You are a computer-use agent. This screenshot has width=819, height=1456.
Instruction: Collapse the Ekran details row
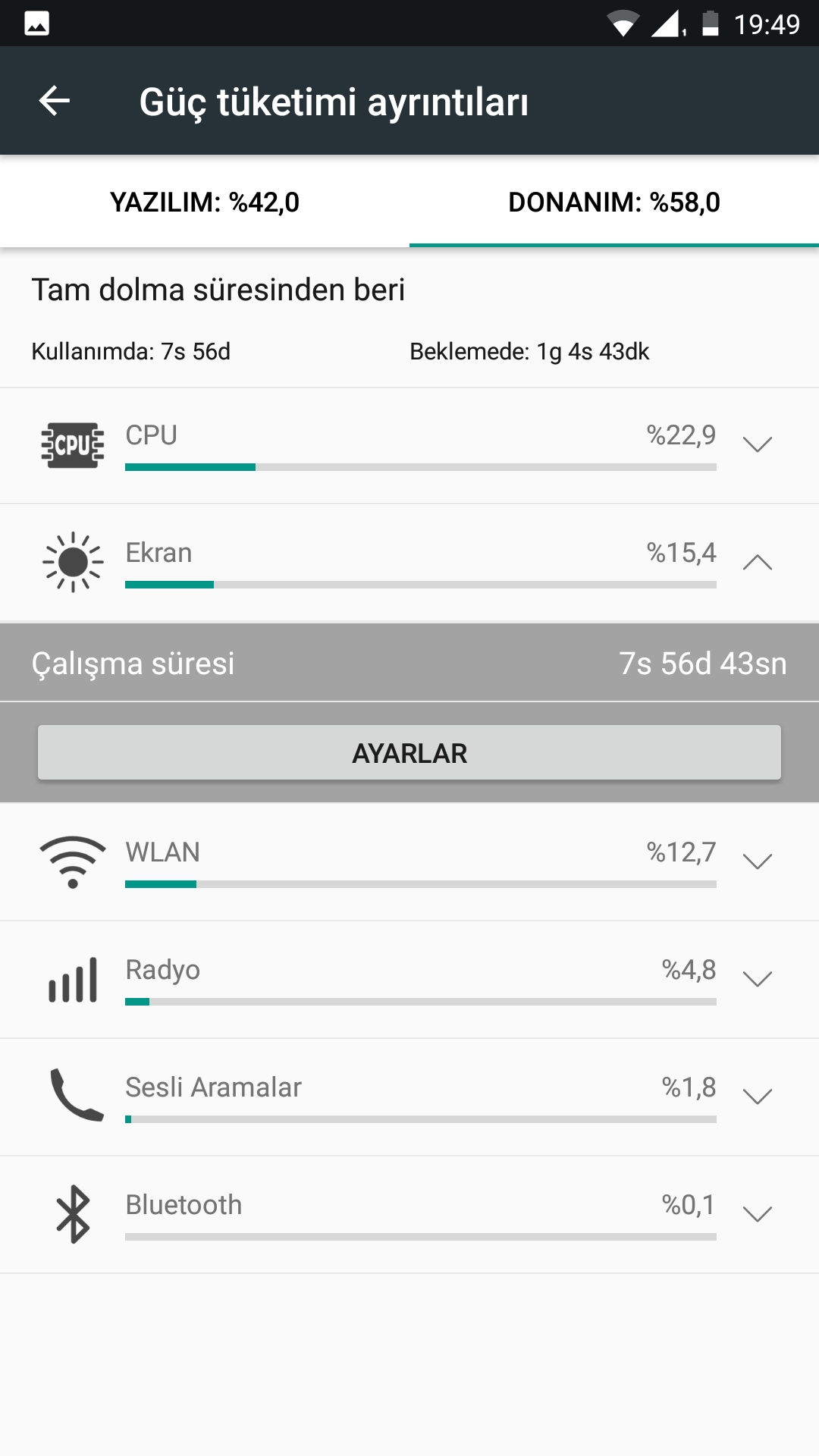click(757, 562)
